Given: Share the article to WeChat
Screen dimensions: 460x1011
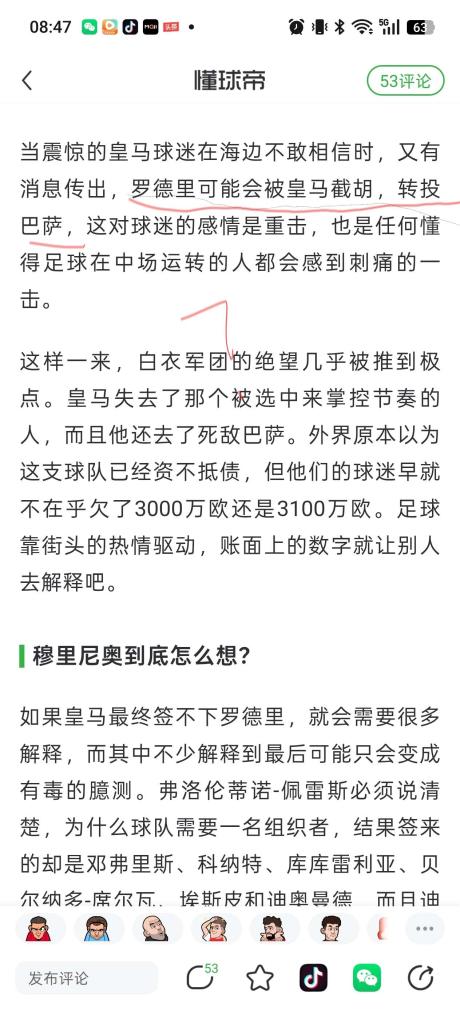Looking at the screenshot, I should pyautogui.click(x=366, y=978).
